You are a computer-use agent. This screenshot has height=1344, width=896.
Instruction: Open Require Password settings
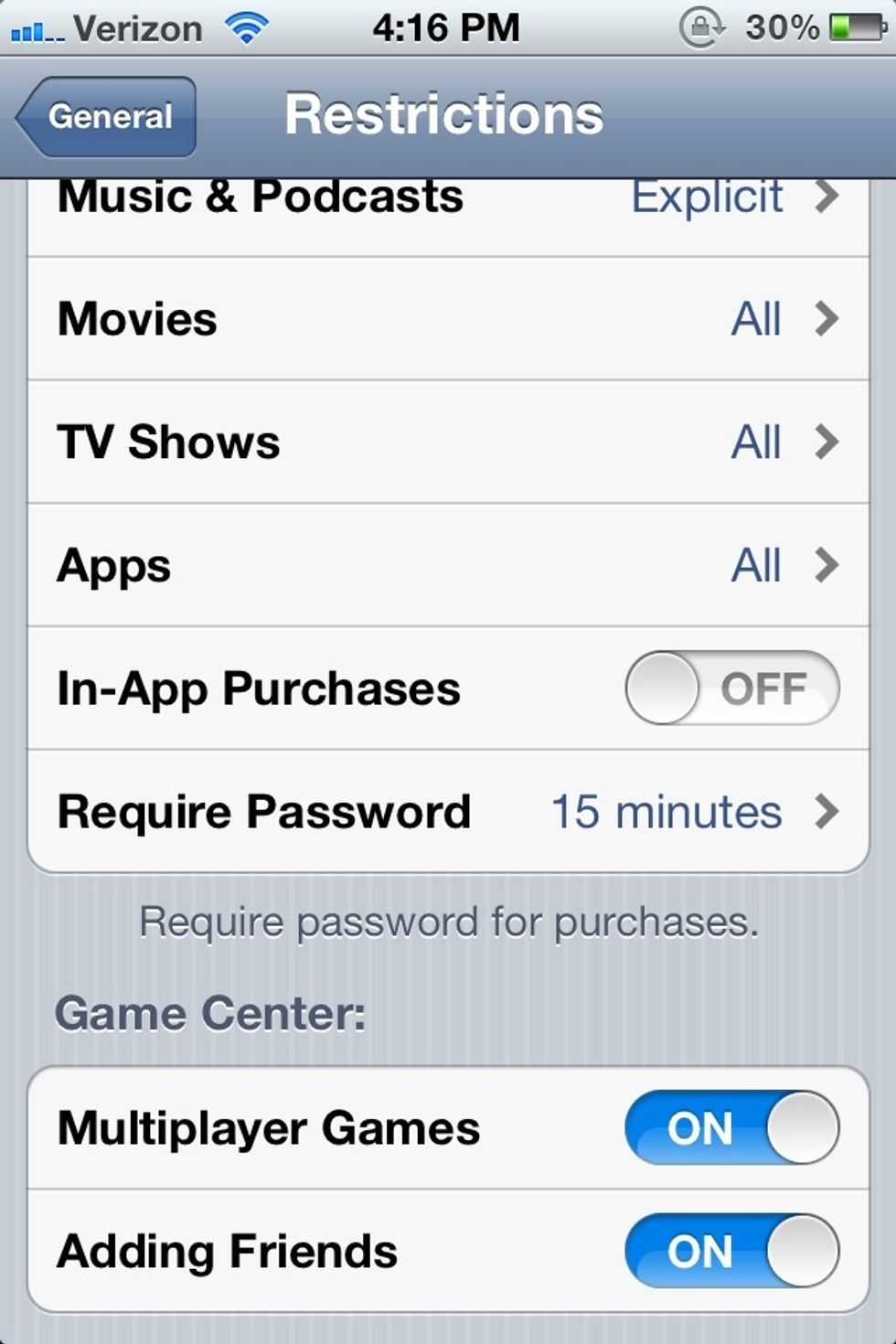pos(448,811)
